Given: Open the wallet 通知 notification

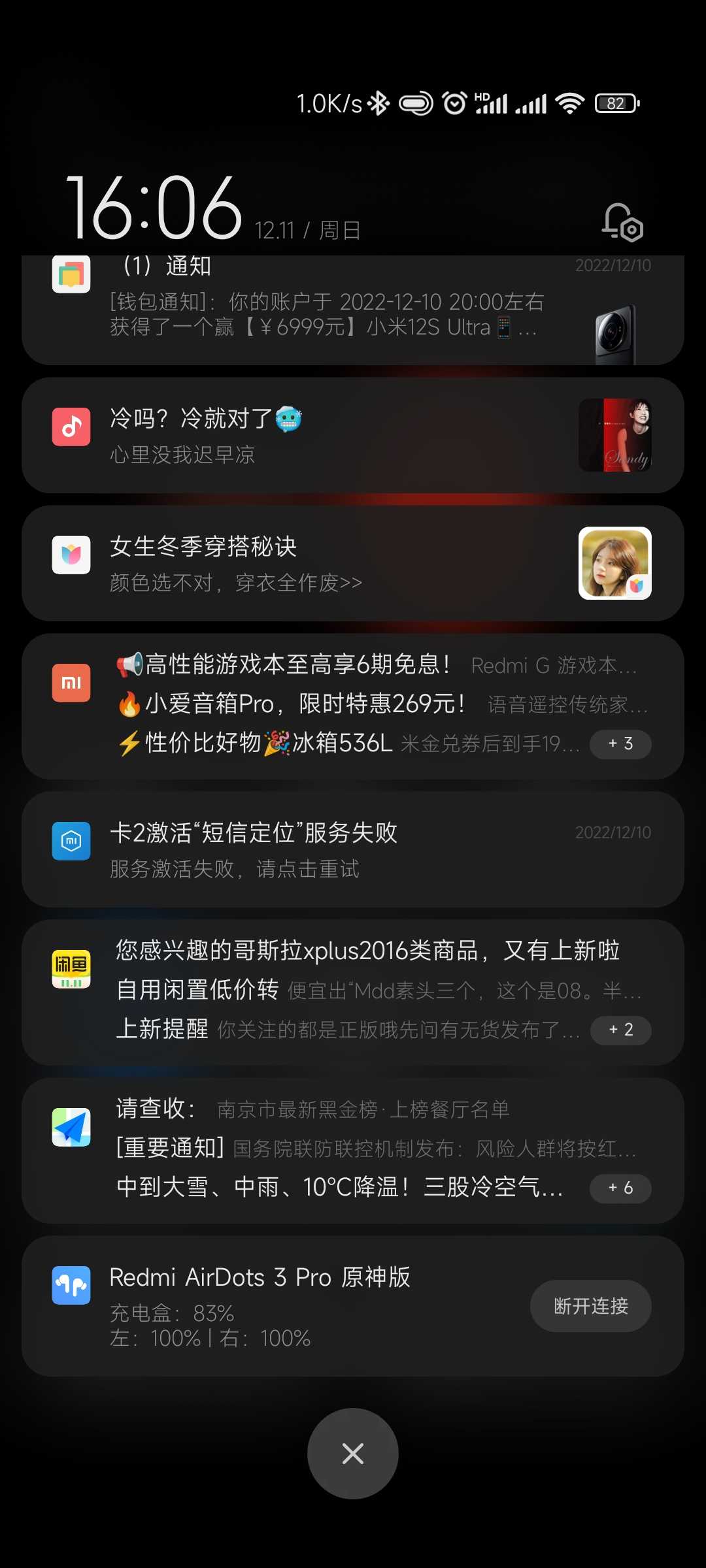Looking at the screenshot, I should (x=327, y=314).
